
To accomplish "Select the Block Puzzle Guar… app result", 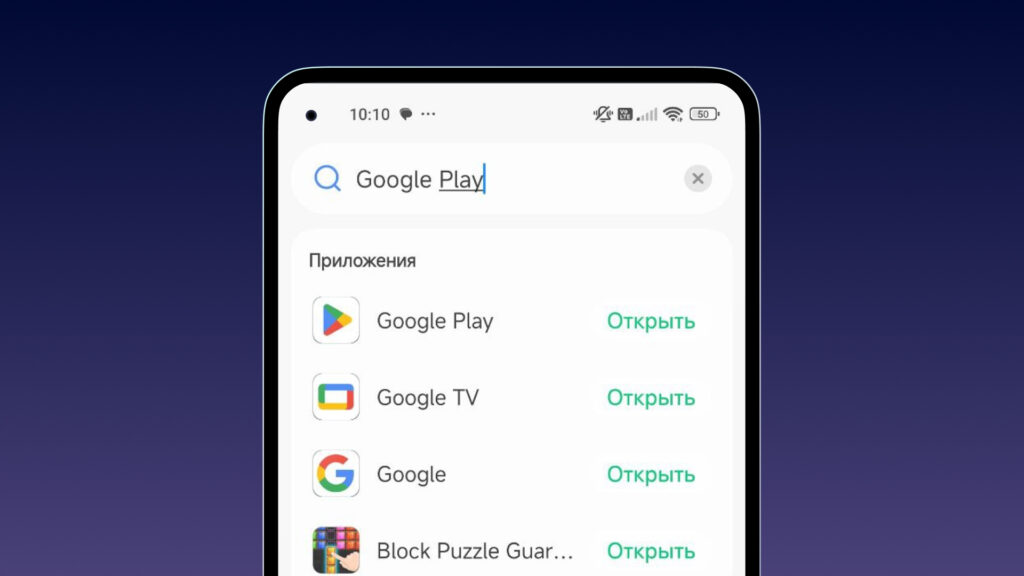I will point(474,551).
